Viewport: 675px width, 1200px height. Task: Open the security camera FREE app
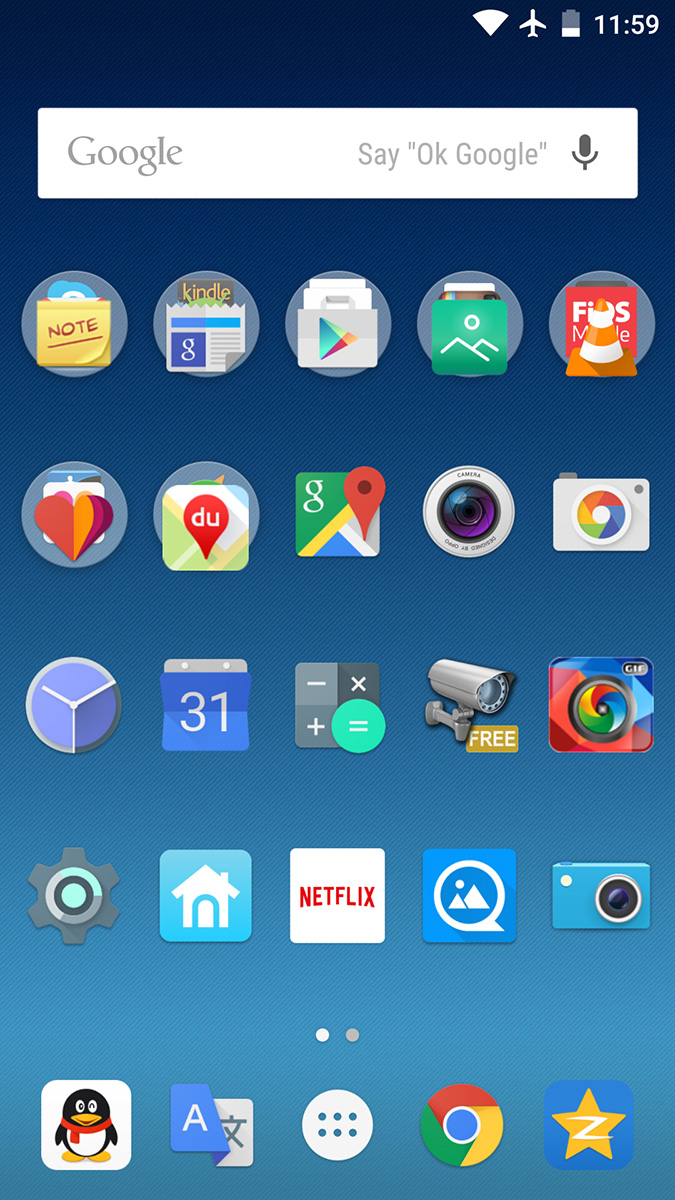click(470, 706)
